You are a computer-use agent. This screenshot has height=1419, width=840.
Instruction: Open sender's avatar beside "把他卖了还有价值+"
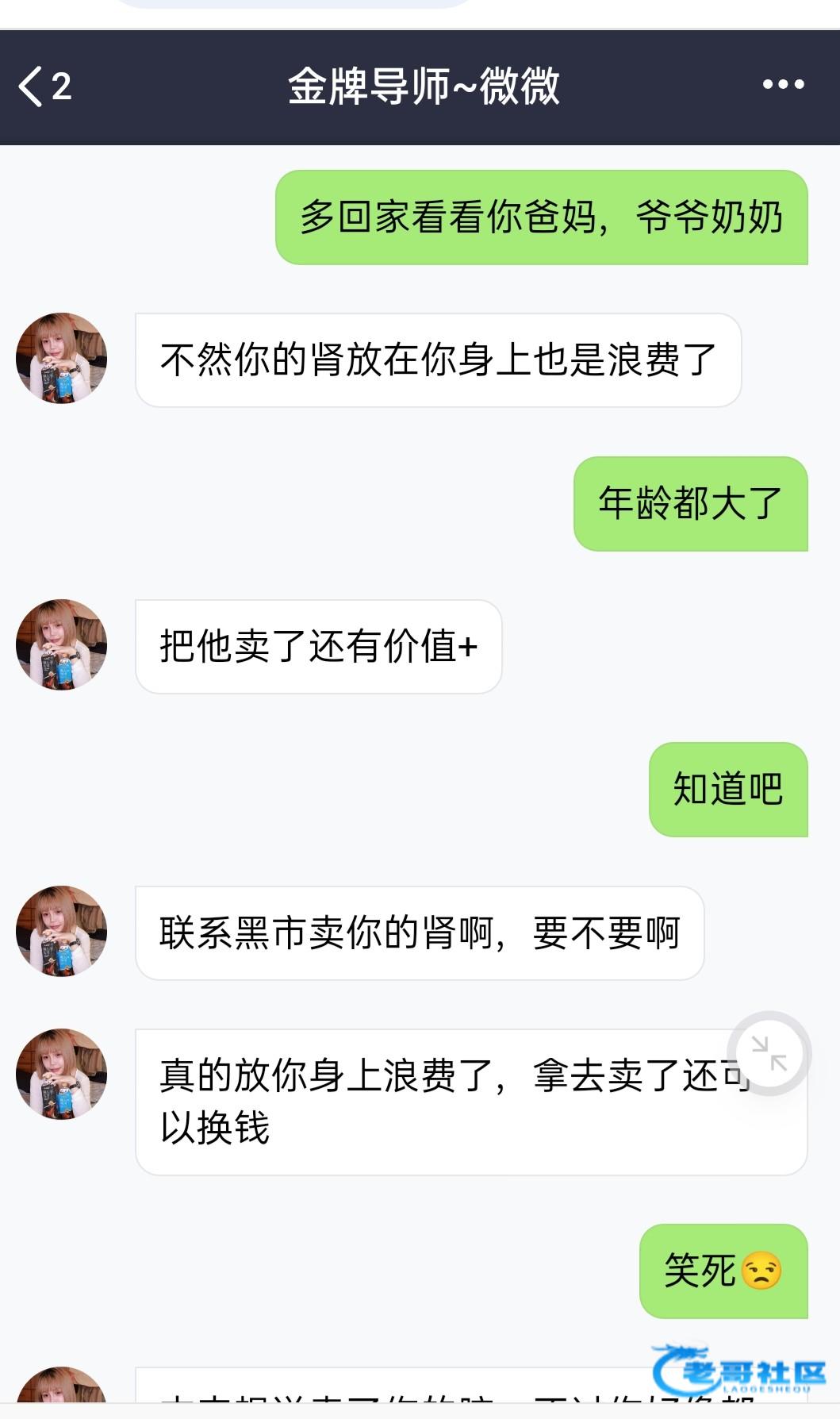(61, 644)
